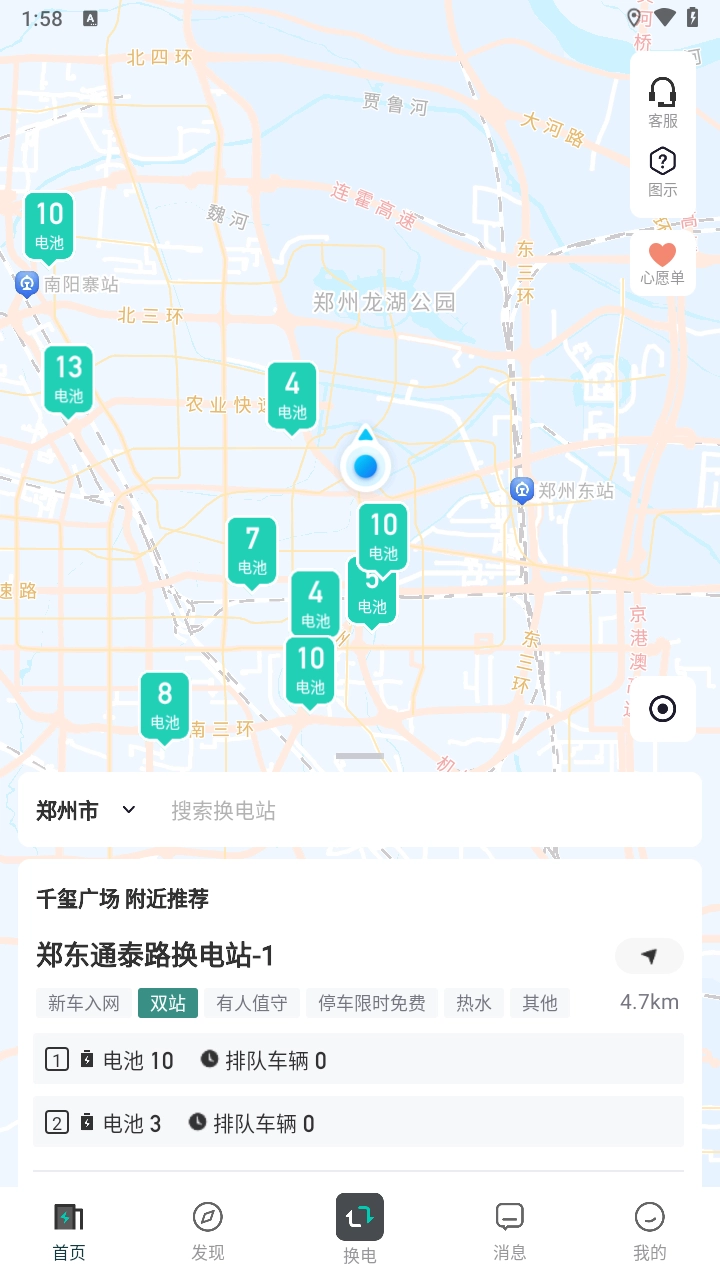Open the 图示 map legend
The height and width of the screenshot is (1280, 720).
pos(662,172)
